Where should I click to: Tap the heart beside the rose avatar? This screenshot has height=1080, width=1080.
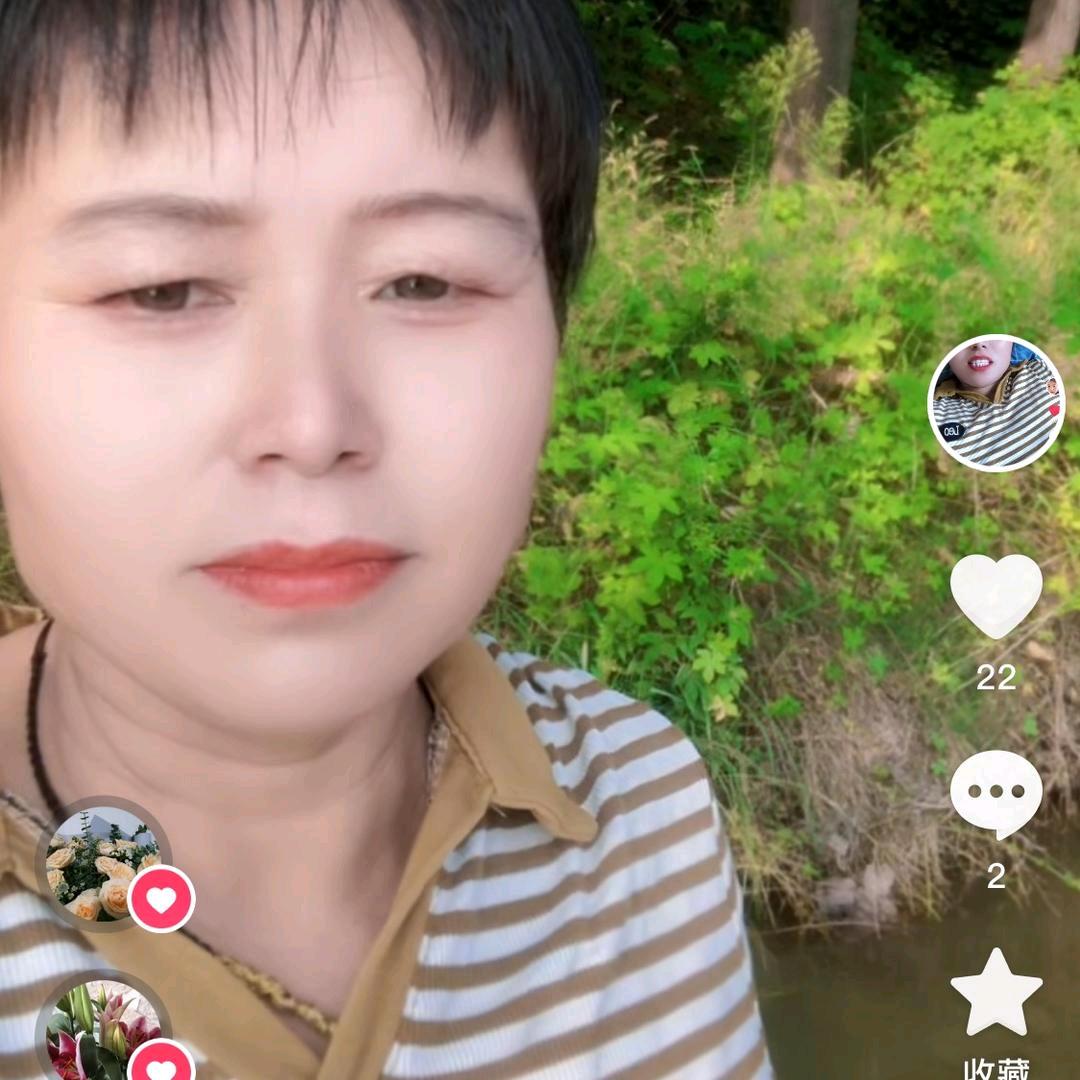[x=162, y=899]
